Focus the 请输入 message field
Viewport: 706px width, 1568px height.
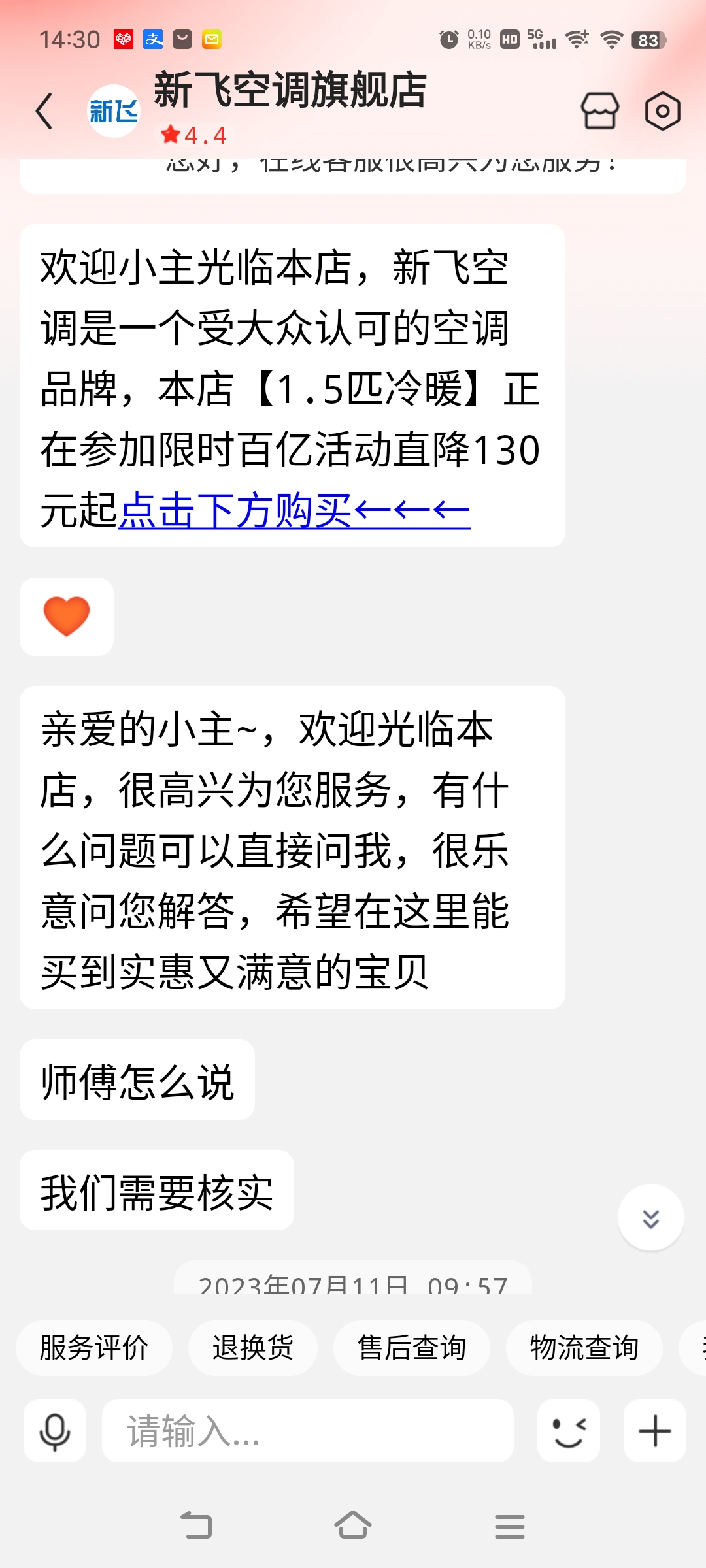(308, 1431)
